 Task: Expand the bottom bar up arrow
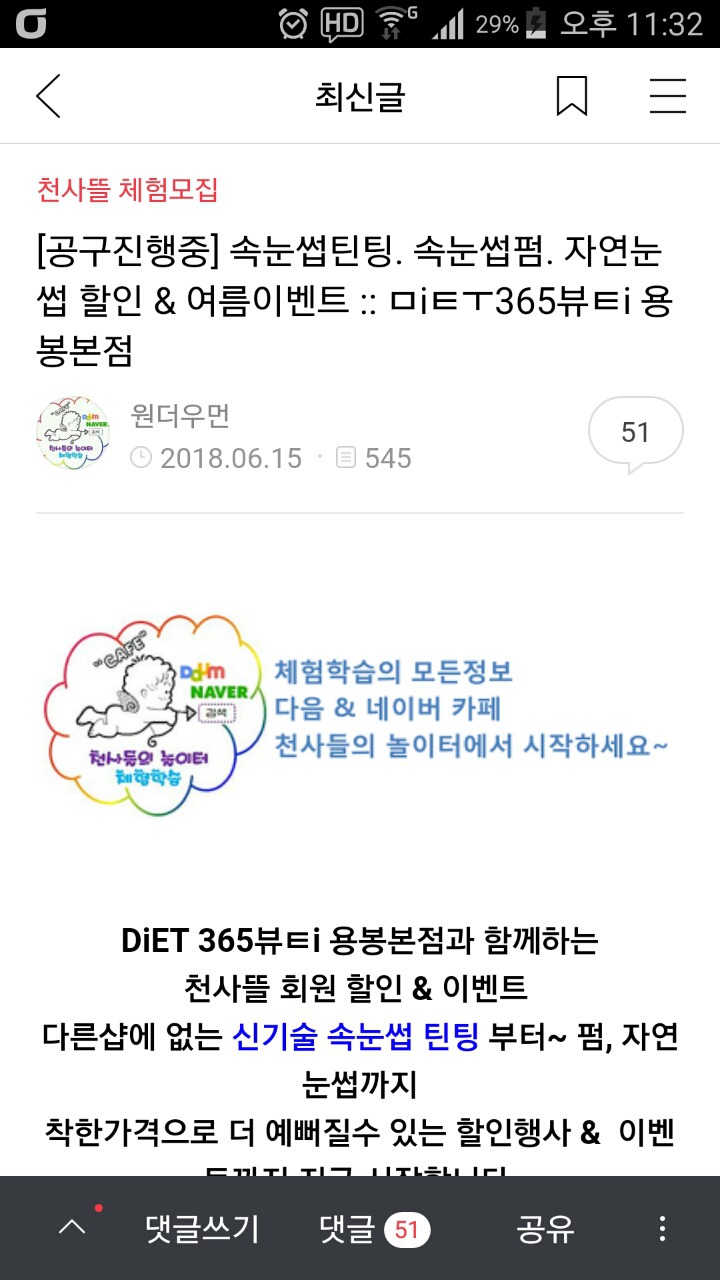point(72,1228)
